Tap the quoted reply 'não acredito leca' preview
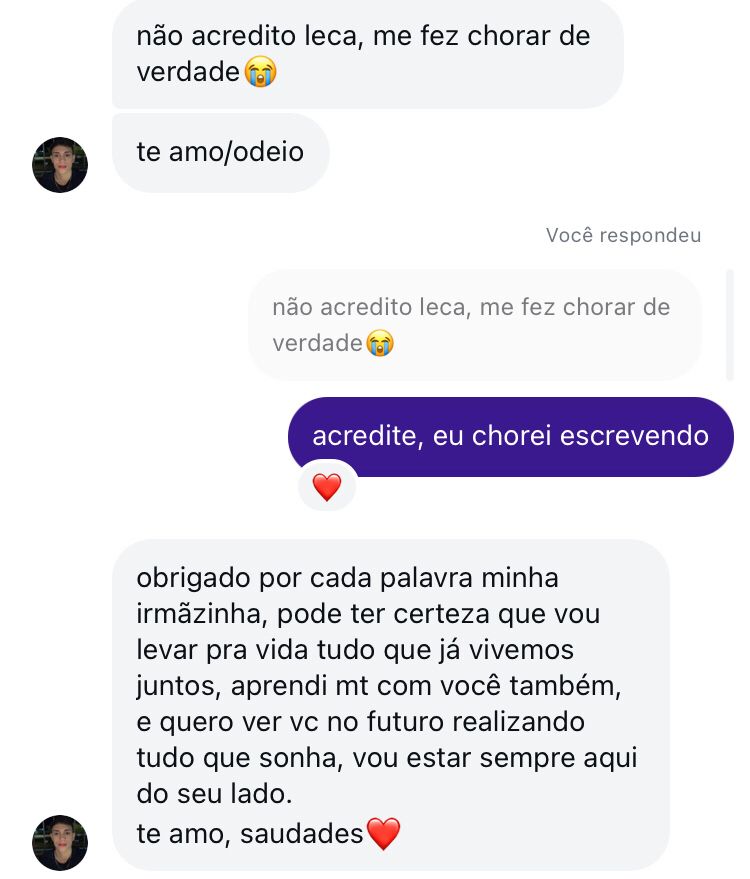Viewport: 750px width, 879px height. click(x=475, y=325)
